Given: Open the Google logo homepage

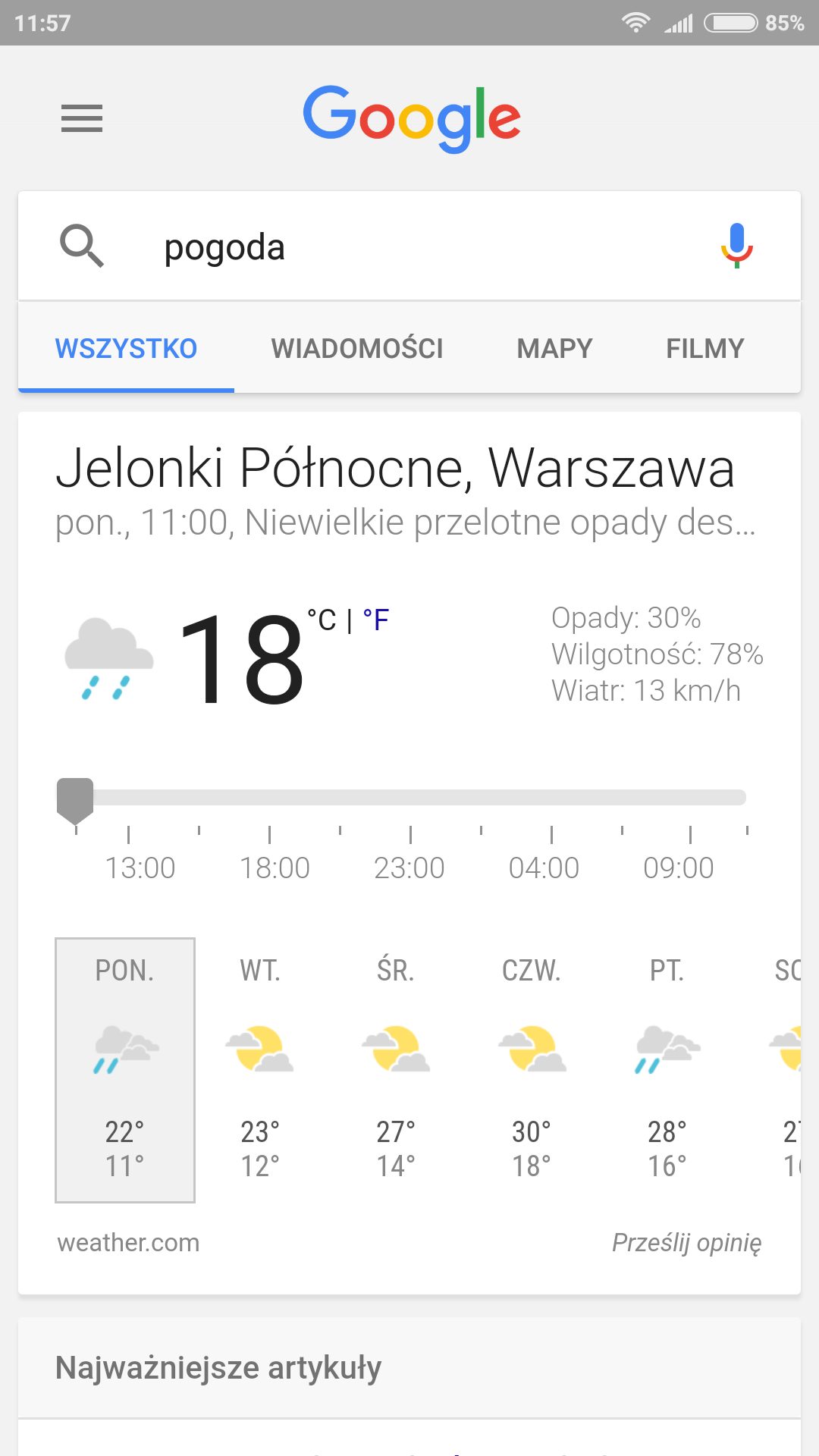Looking at the screenshot, I should click(412, 118).
